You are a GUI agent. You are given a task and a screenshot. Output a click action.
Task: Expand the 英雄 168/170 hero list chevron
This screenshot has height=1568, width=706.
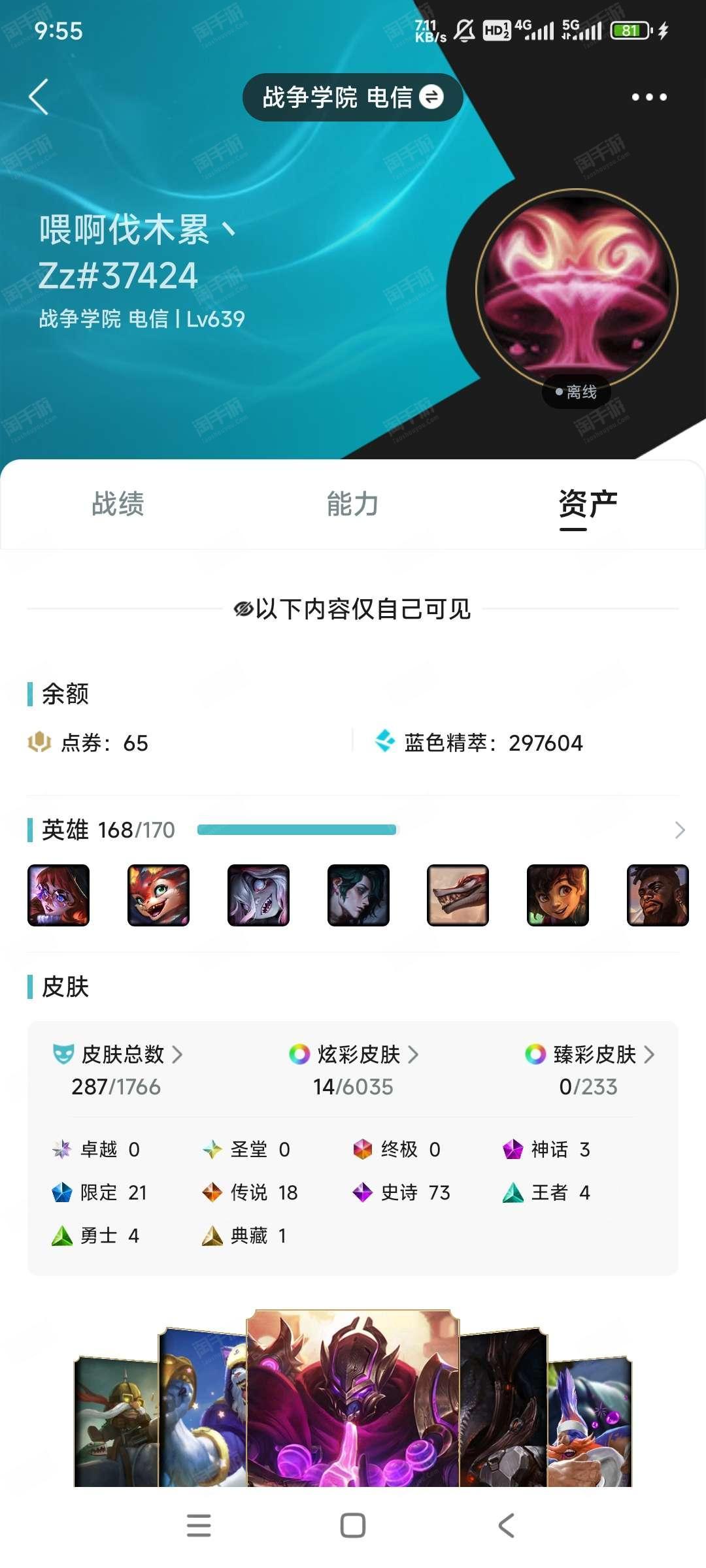[x=680, y=830]
